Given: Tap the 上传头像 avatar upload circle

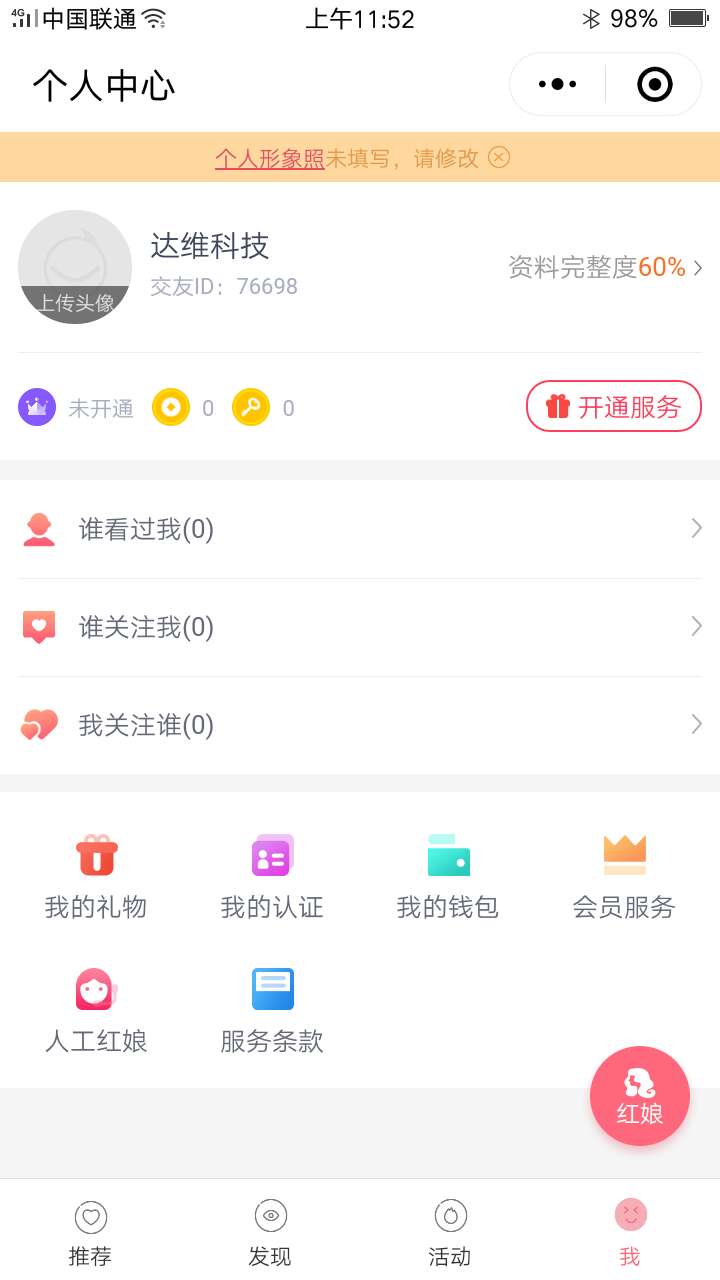Looking at the screenshot, I should (75, 267).
